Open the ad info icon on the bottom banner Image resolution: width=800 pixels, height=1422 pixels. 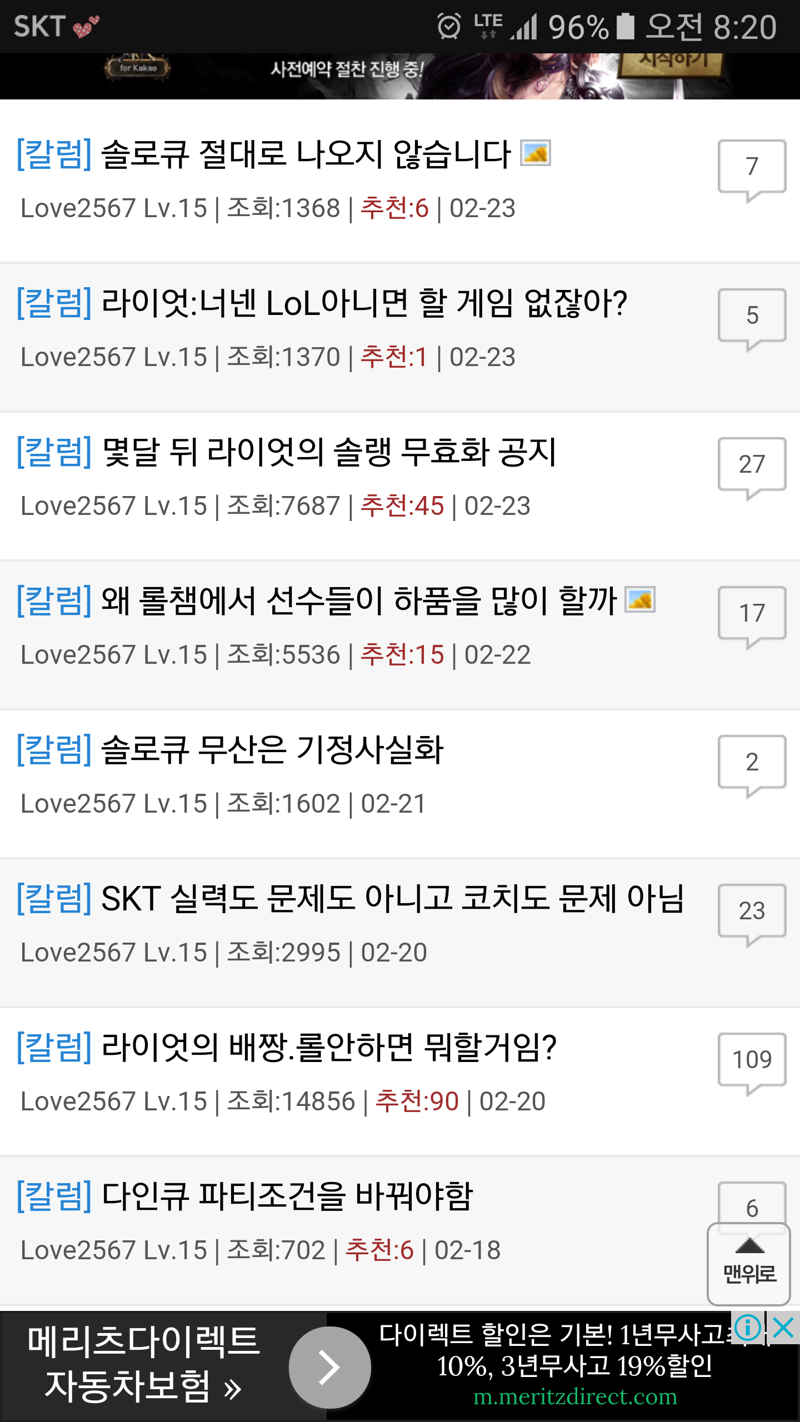[747, 1328]
